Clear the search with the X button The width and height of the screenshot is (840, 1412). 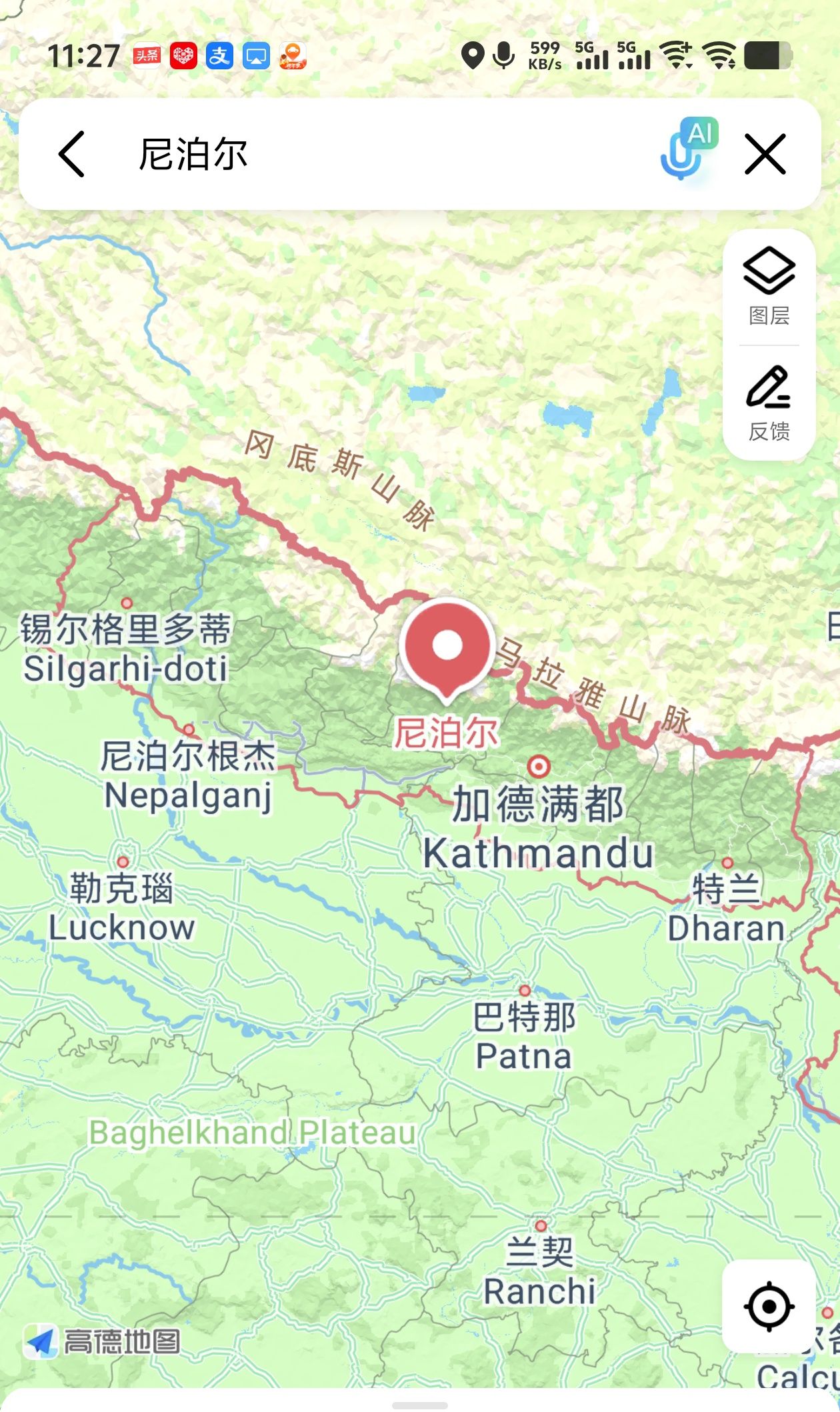(765, 154)
